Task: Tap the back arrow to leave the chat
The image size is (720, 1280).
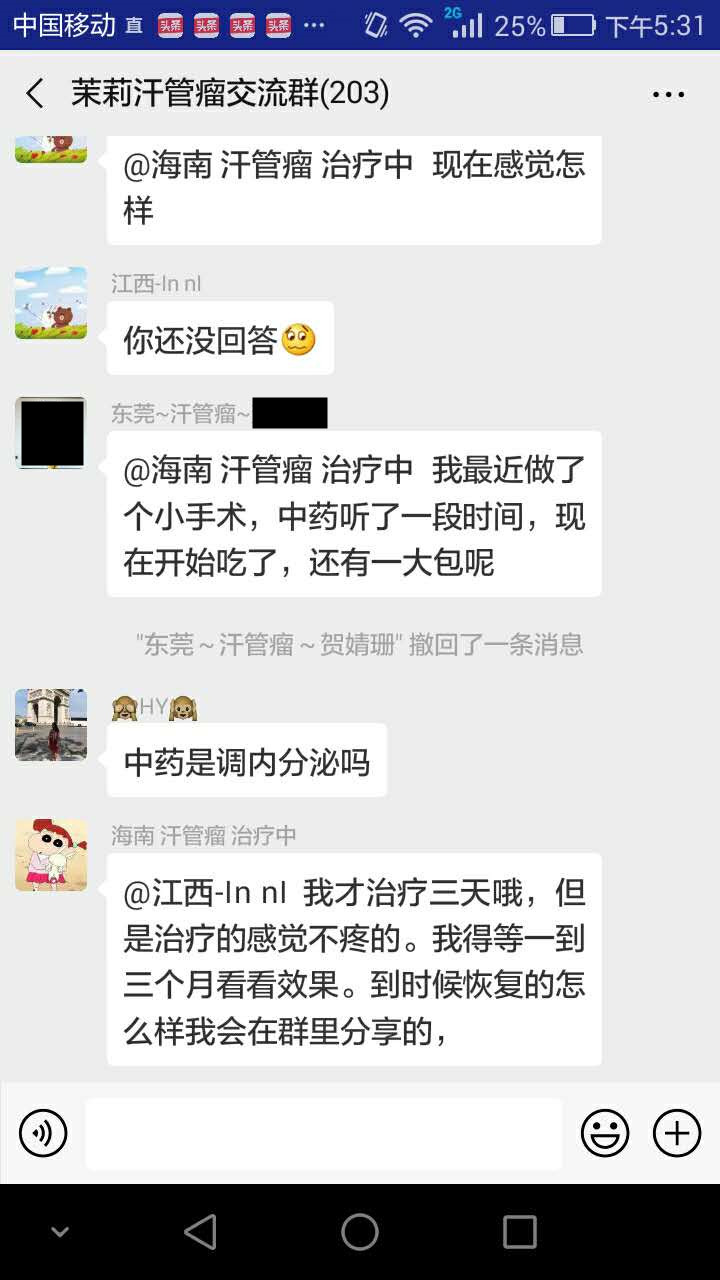Action: 33,93
